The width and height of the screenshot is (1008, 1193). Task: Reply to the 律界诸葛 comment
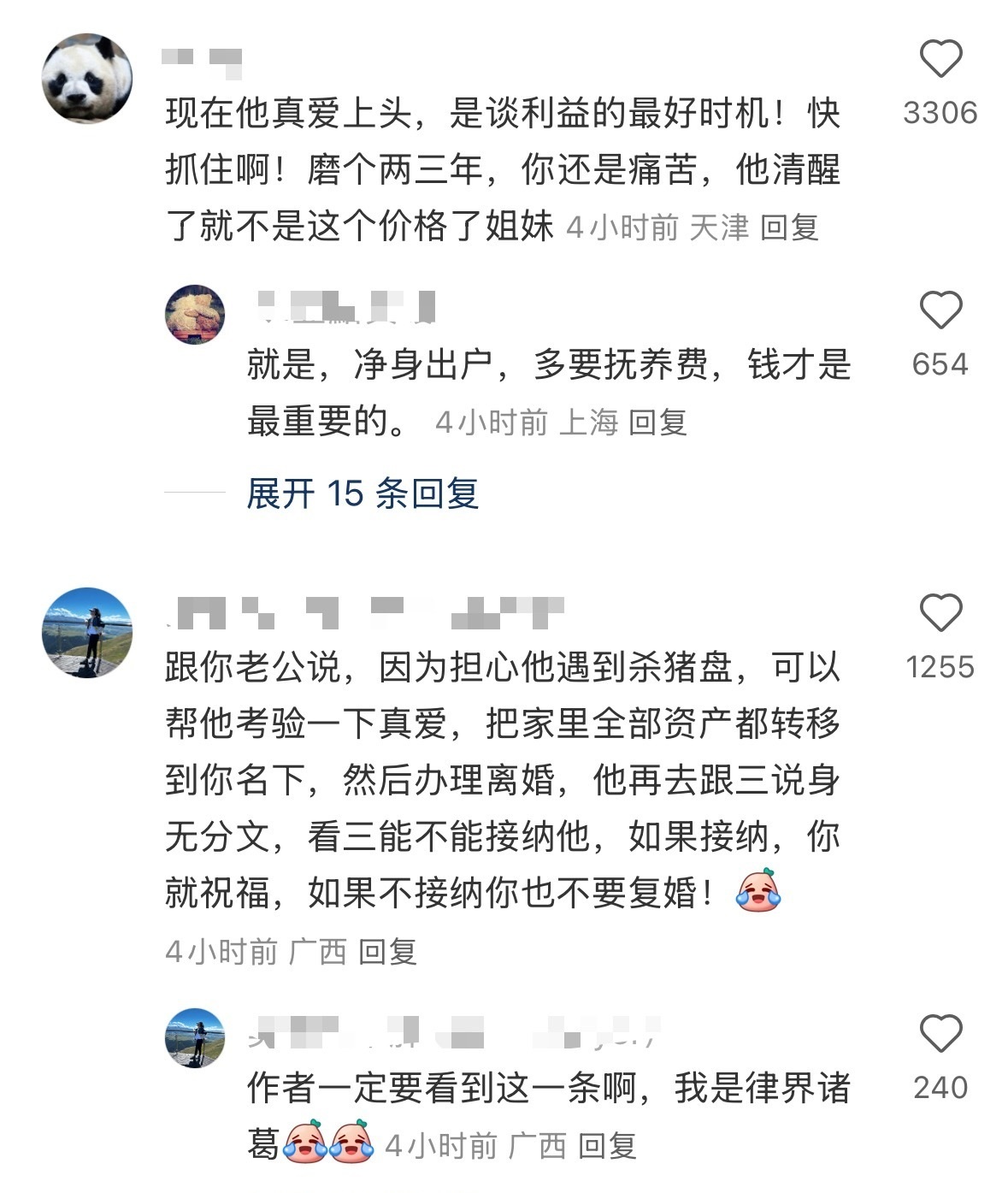[607, 1146]
